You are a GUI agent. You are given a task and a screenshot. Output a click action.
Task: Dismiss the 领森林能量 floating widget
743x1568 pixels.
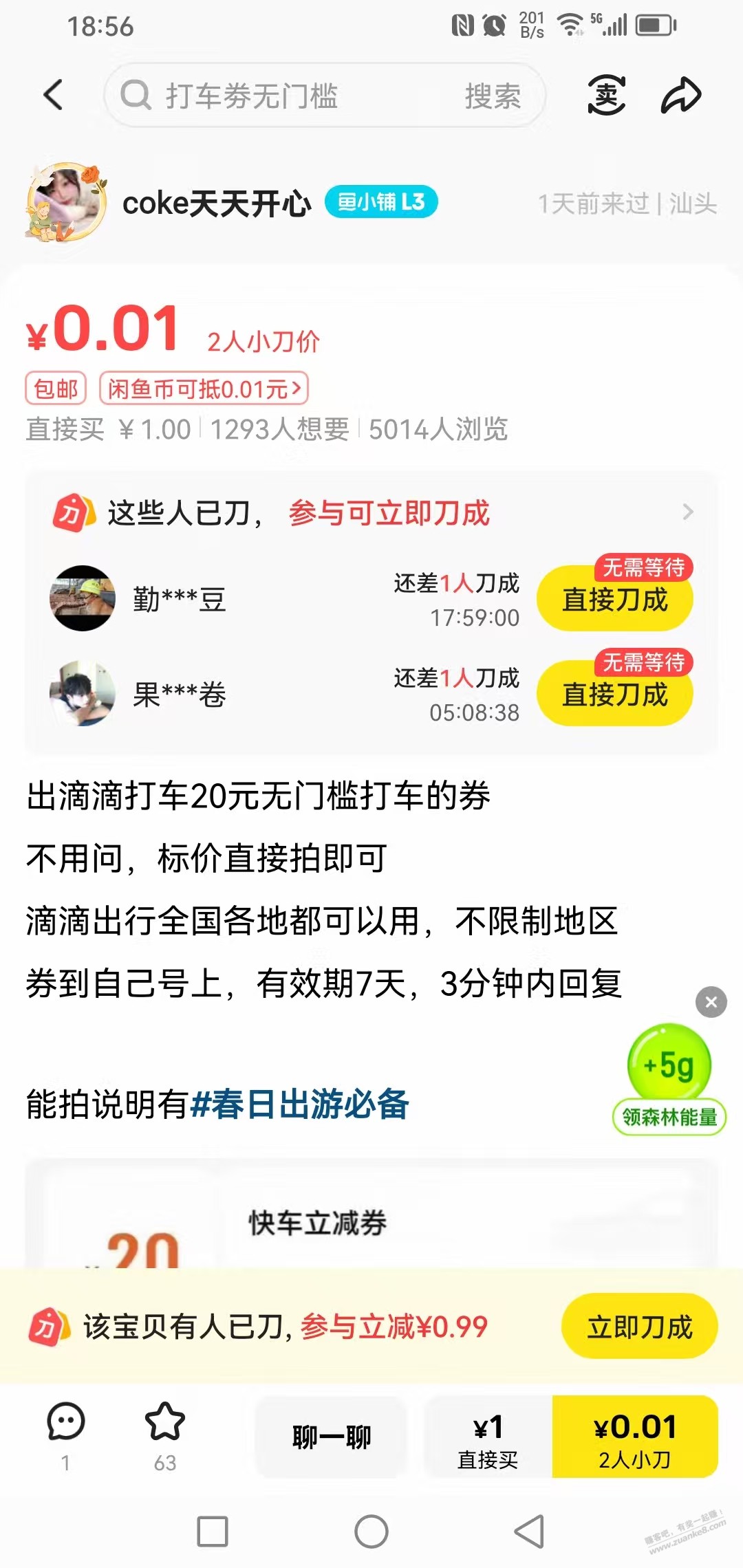pyautogui.click(x=711, y=1002)
